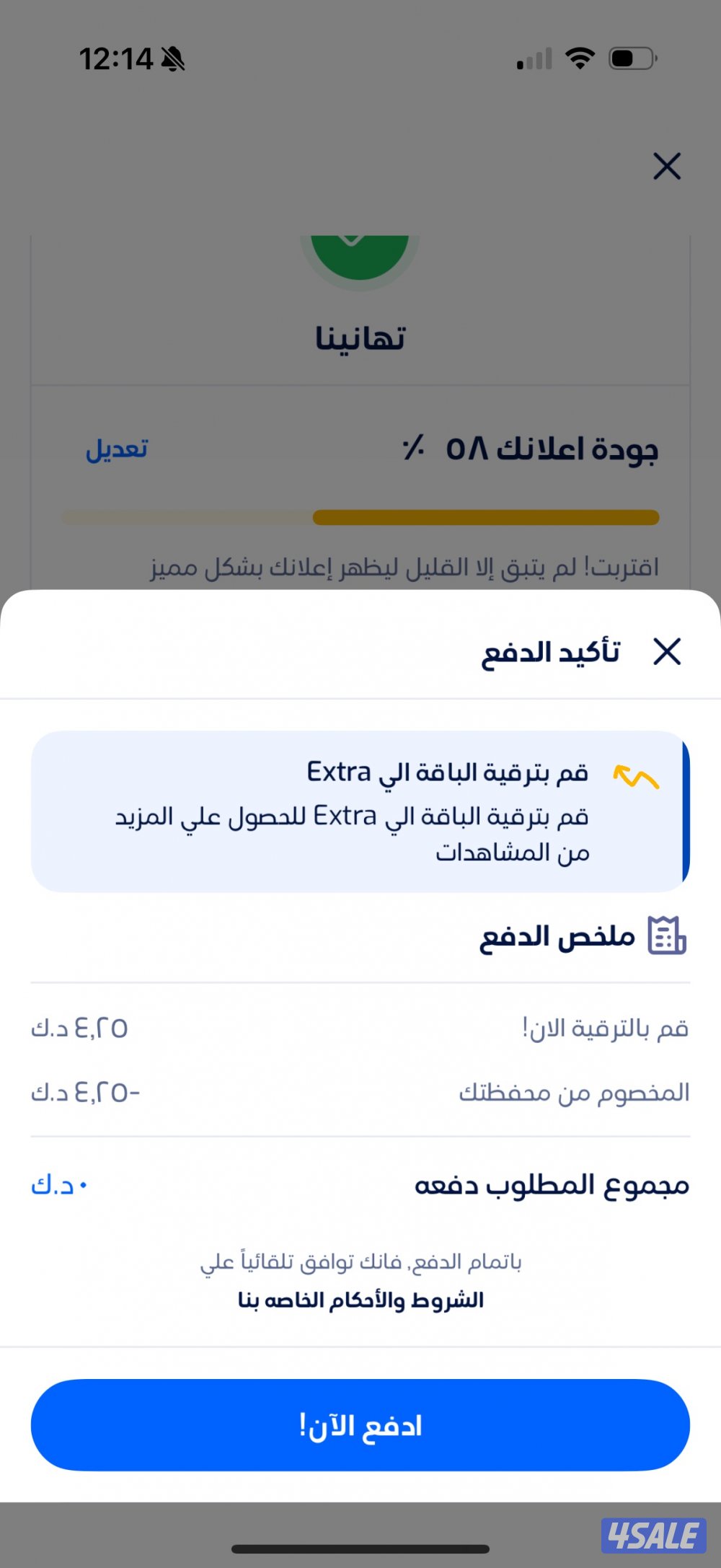This screenshot has width=721, height=1568.
Task: Open the upgrade to Extra package banner
Action: pyautogui.click(x=360, y=811)
